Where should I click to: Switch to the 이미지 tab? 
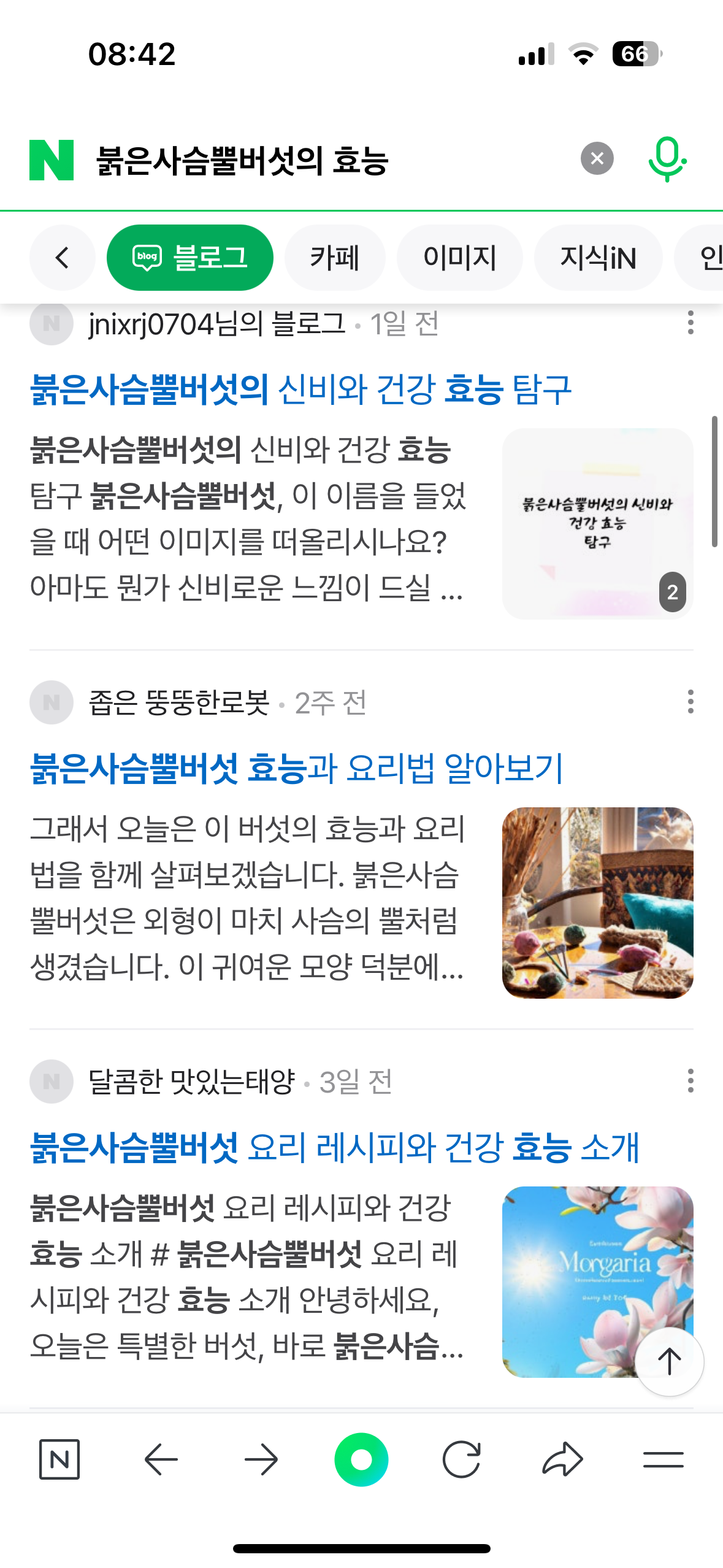(459, 258)
